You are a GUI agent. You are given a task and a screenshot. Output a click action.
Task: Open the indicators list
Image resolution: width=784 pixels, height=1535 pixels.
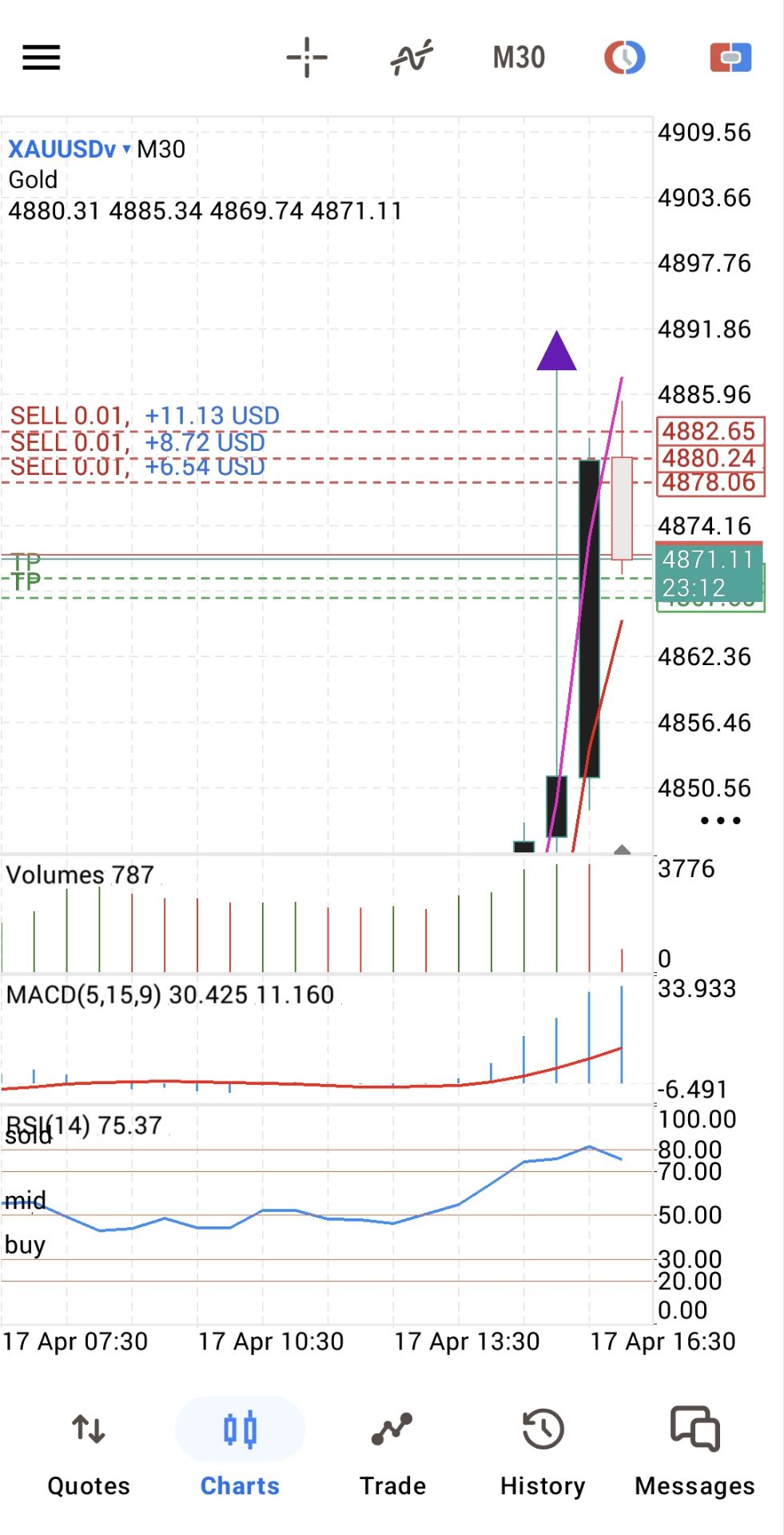click(x=412, y=58)
